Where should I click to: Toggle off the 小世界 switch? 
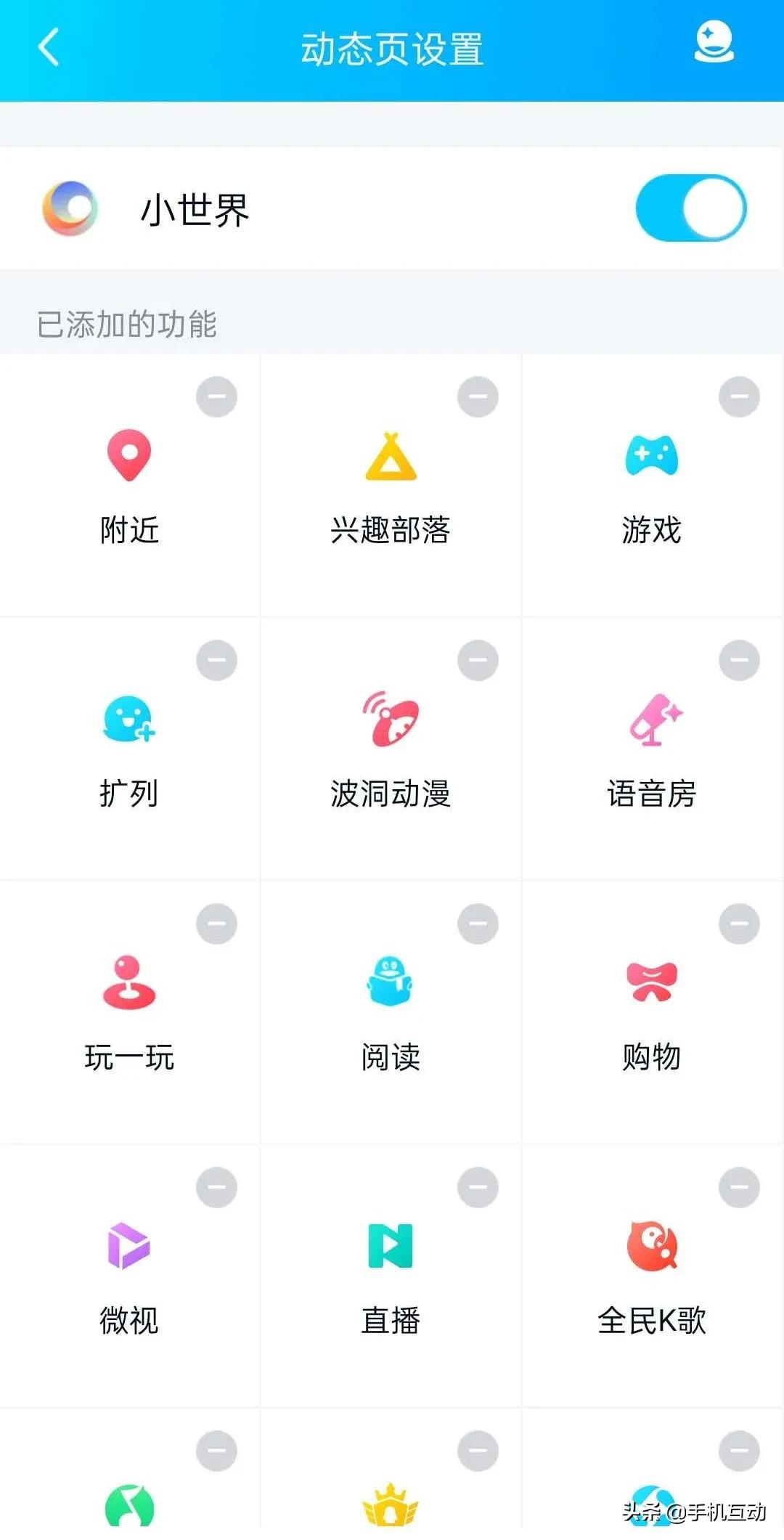pyautogui.click(x=688, y=208)
